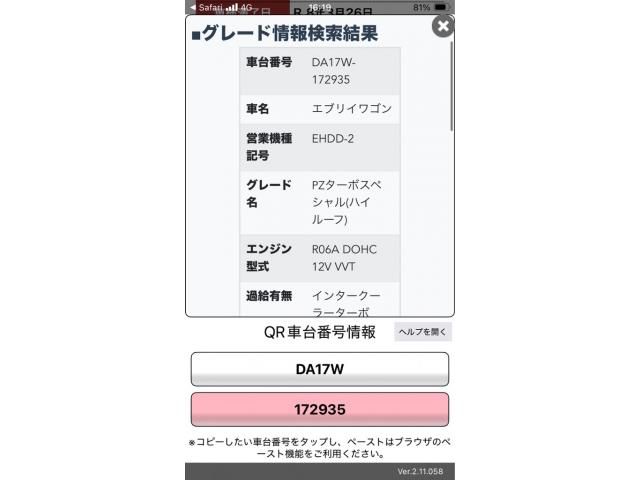Close the グレード情報検索結果 popup

click(x=442, y=28)
